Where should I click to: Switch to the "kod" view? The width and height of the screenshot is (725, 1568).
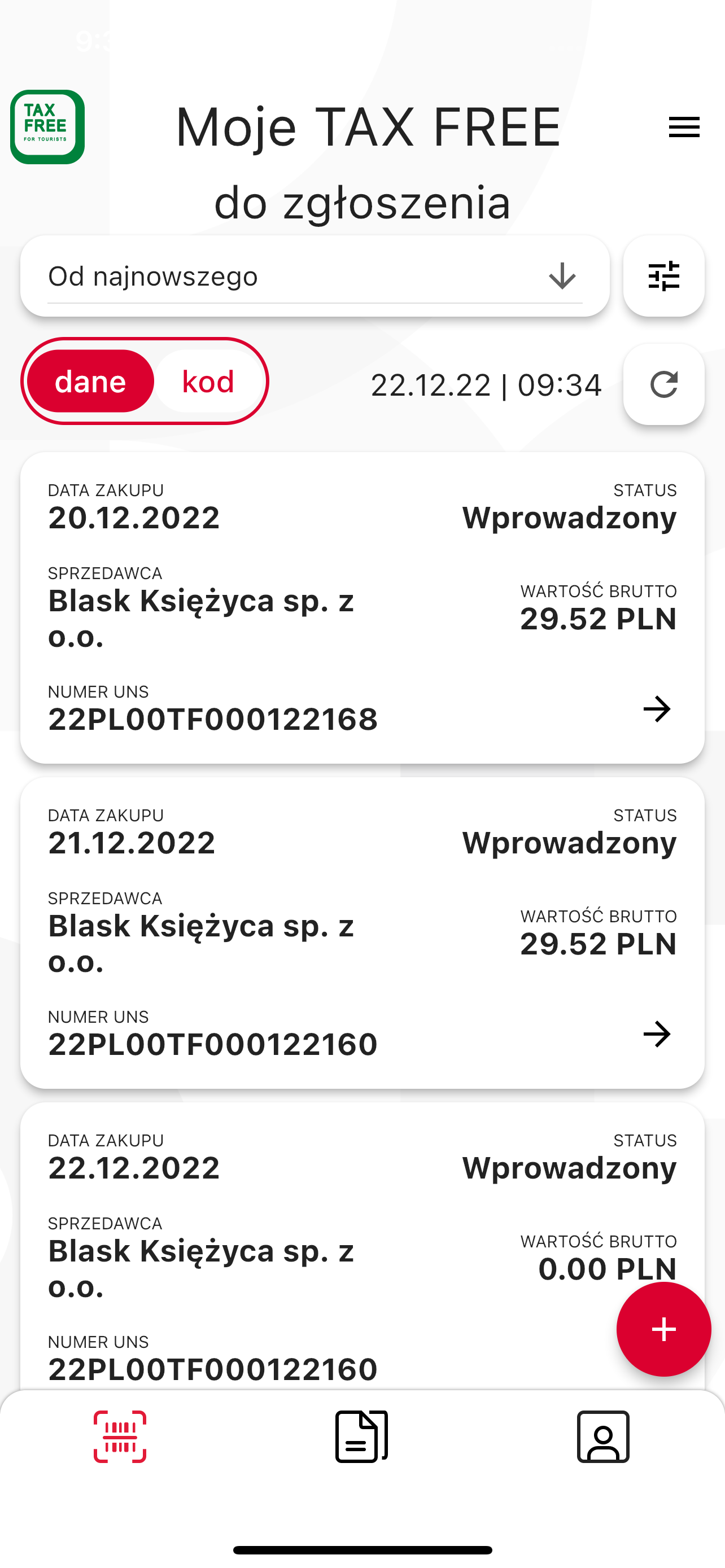tap(208, 382)
